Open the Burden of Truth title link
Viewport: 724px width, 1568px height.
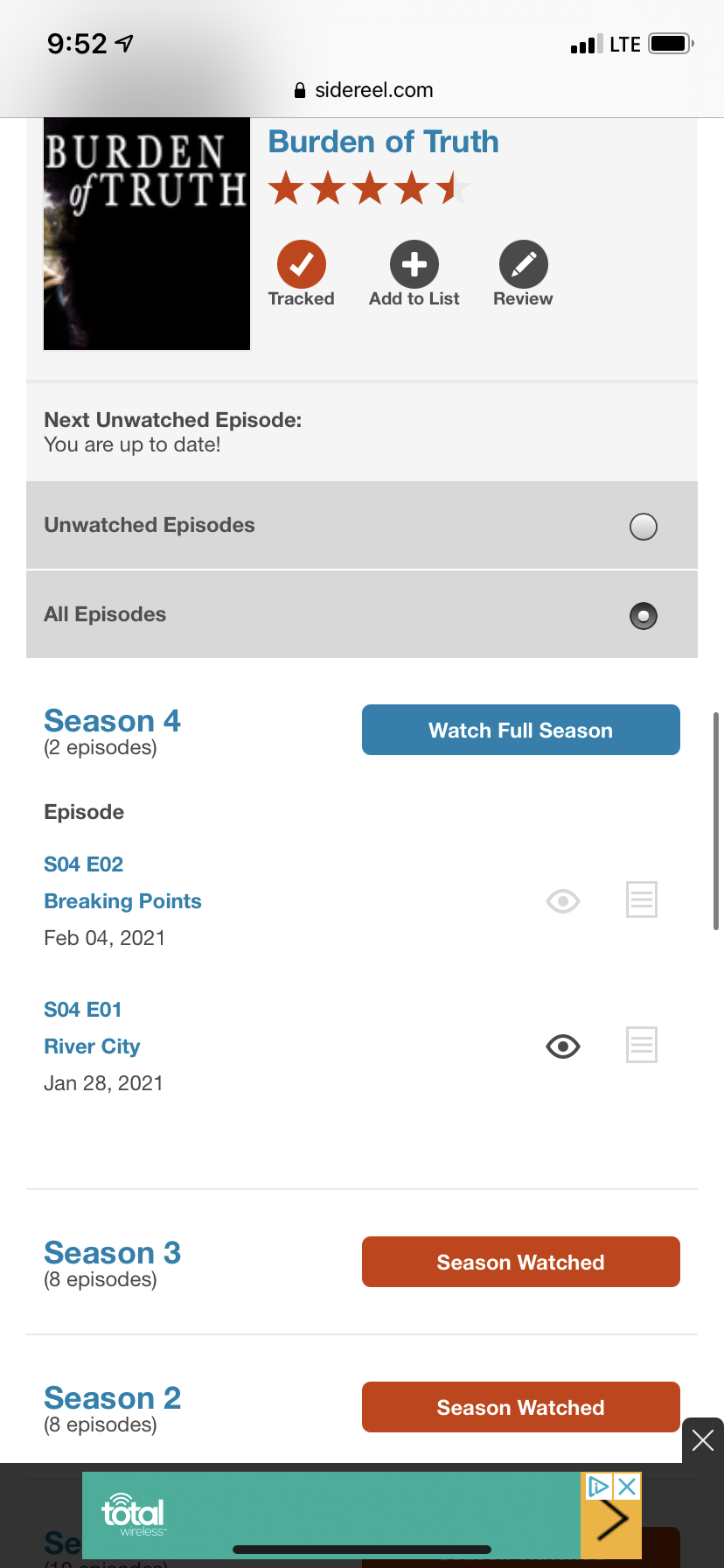(383, 142)
